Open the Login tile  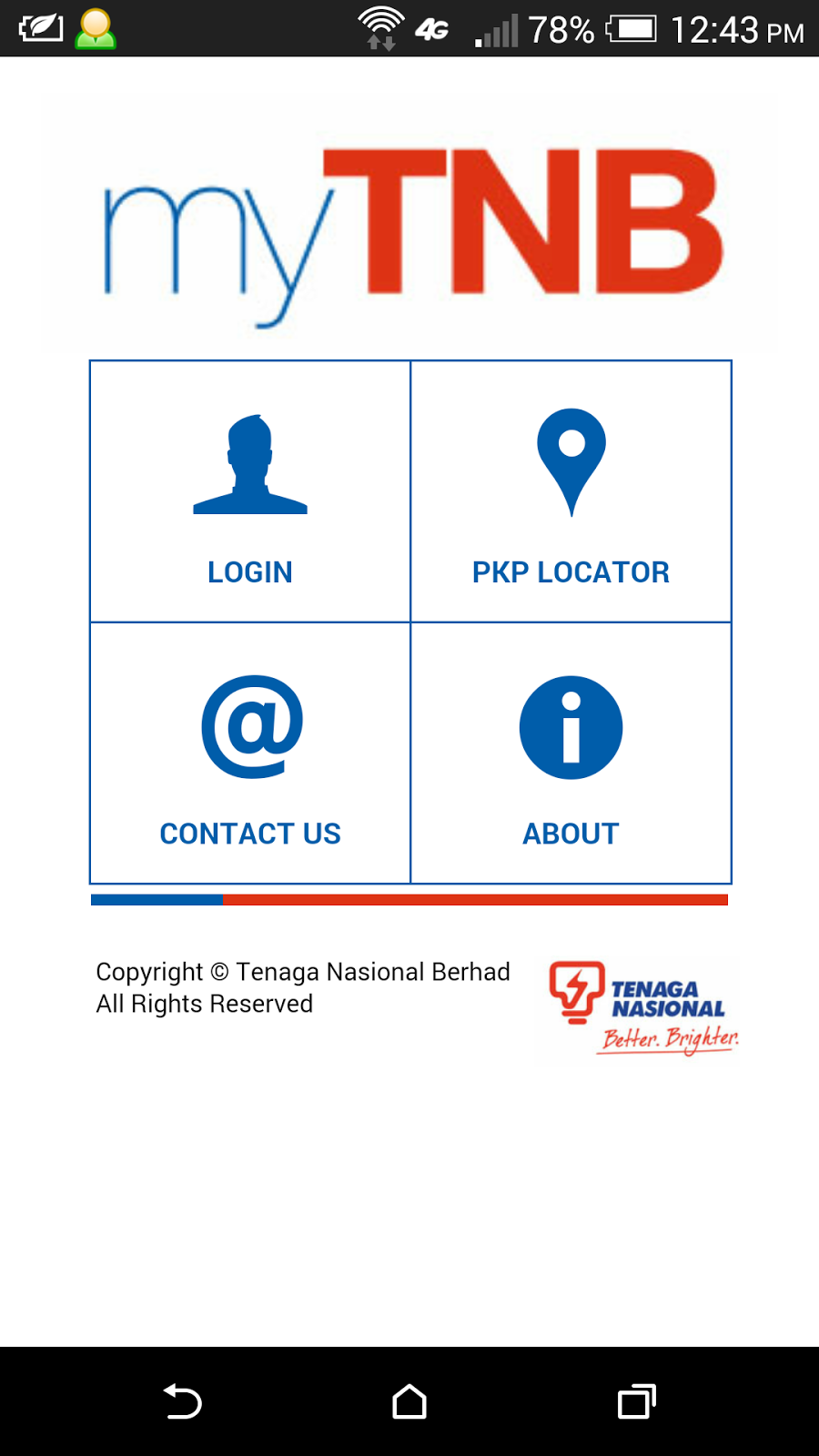tap(250, 491)
